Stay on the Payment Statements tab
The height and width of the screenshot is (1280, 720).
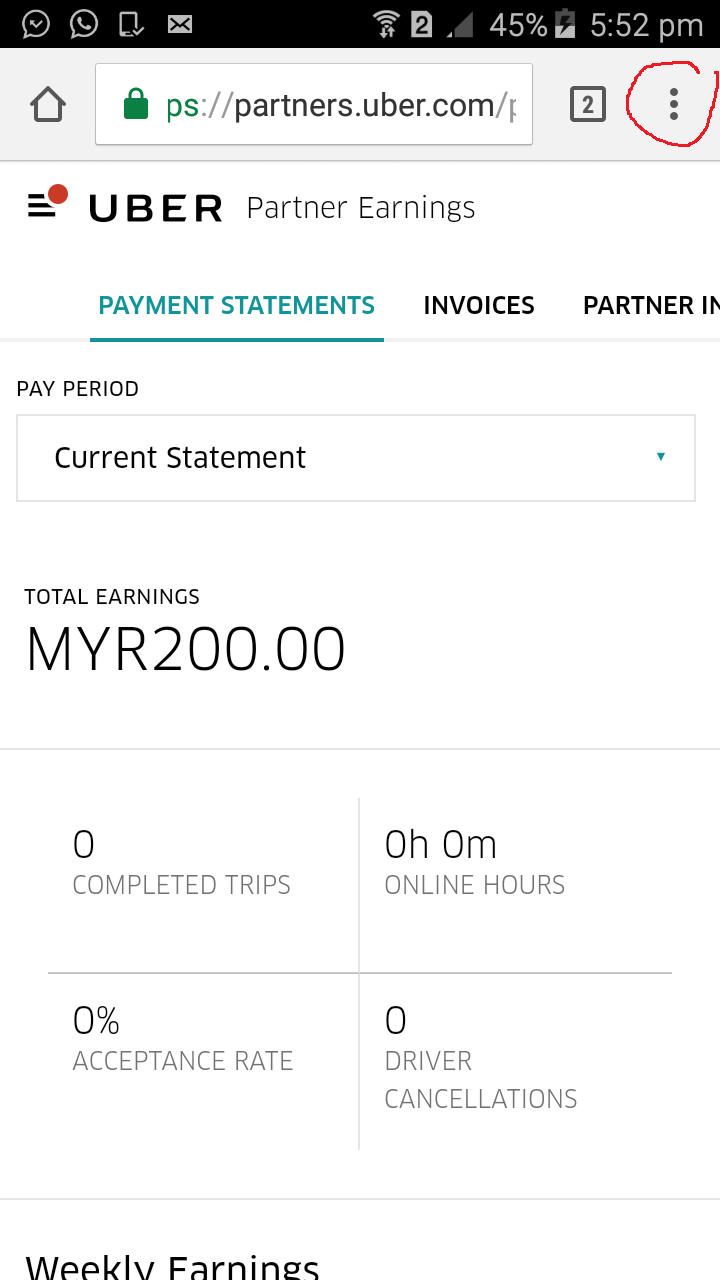coord(236,305)
